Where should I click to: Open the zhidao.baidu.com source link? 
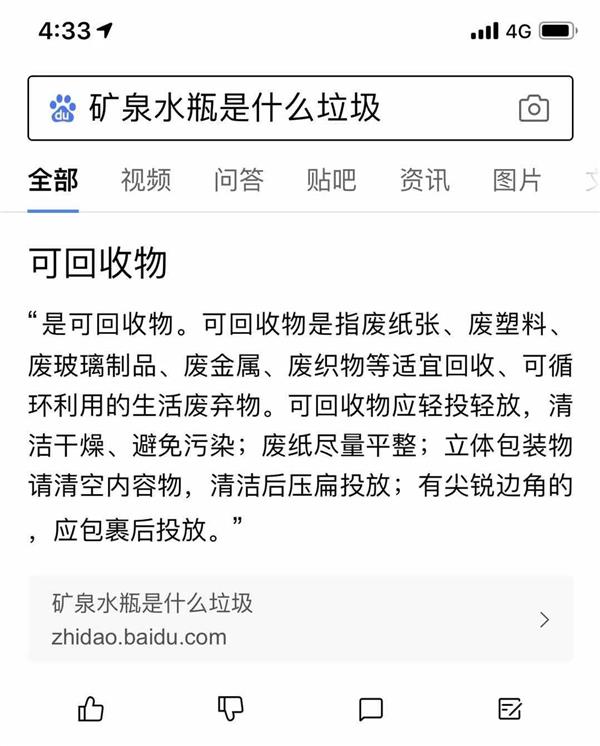(300, 619)
